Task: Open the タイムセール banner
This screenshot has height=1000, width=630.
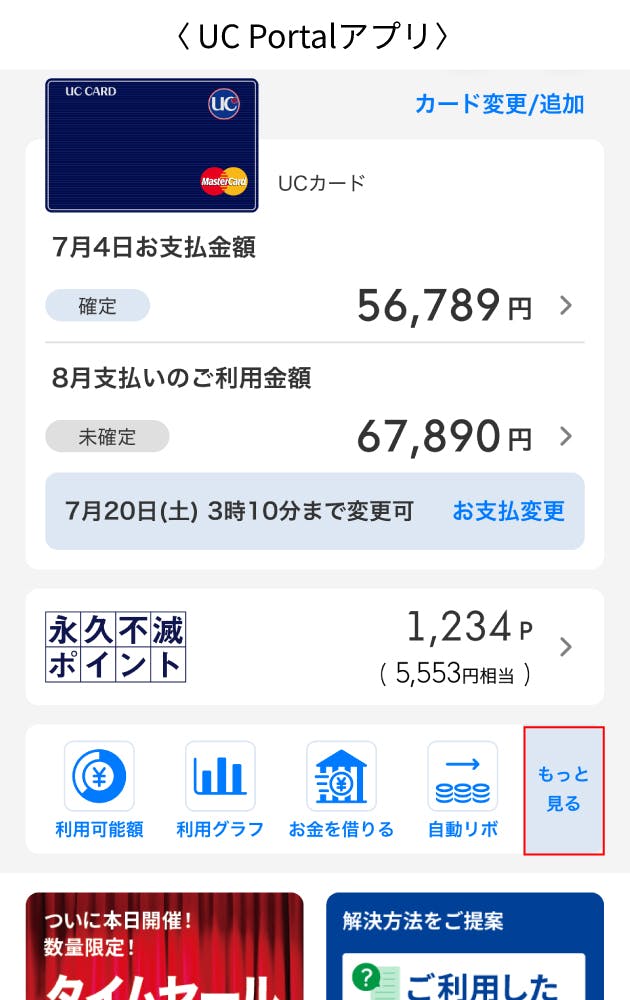Action: click(164, 946)
